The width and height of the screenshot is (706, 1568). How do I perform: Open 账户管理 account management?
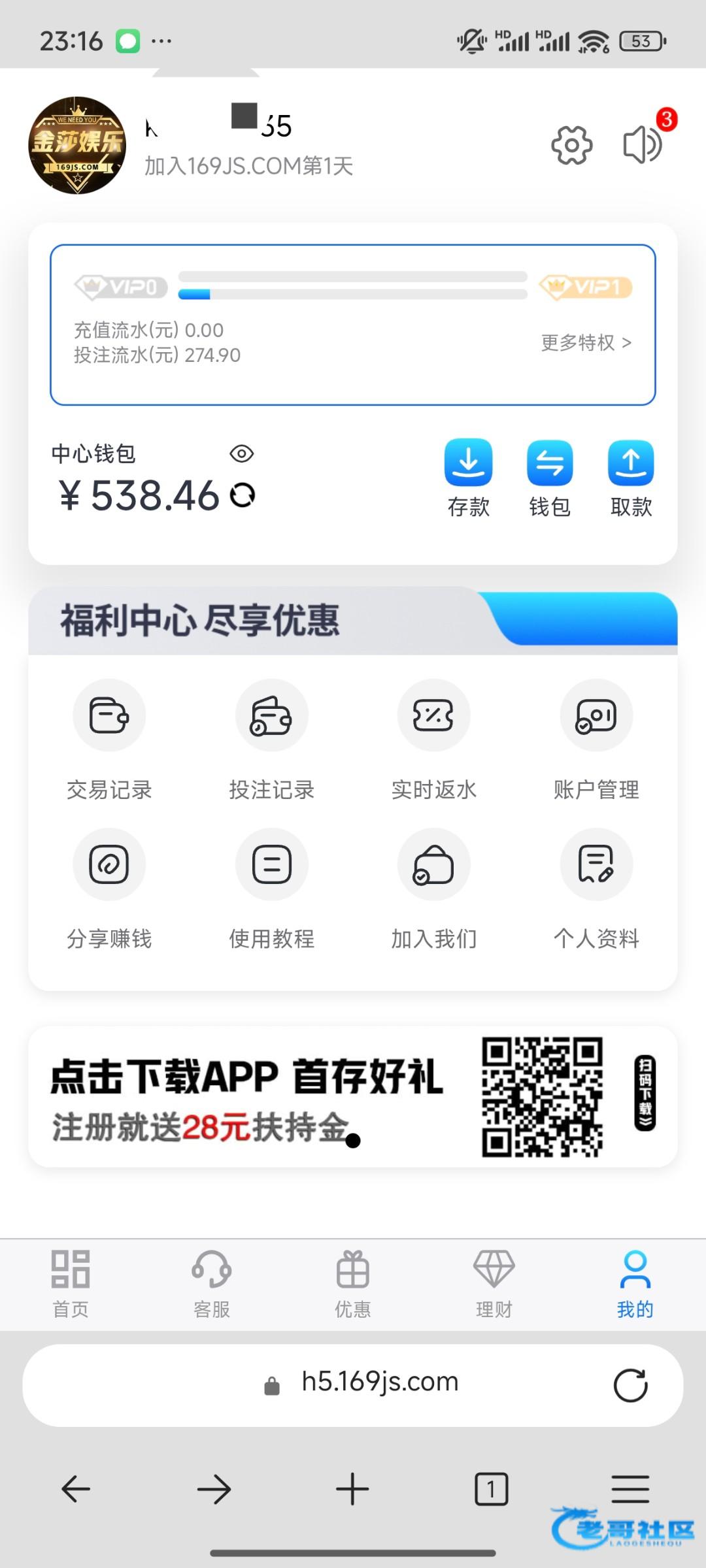[x=596, y=740]
